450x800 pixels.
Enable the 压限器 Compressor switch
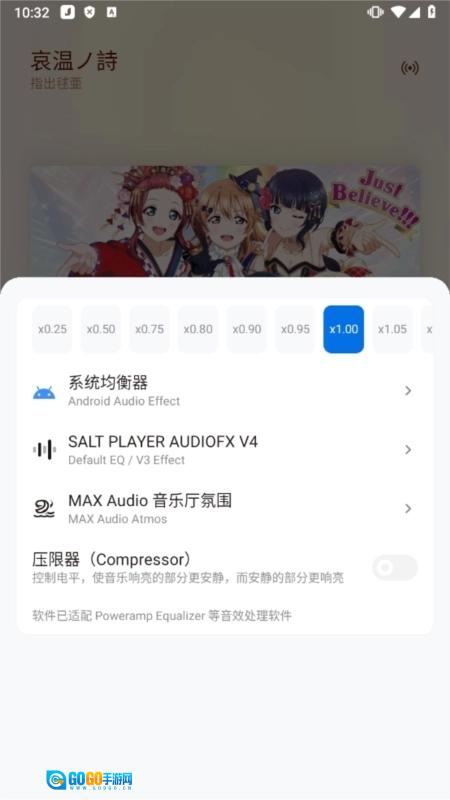pyautogui.click(x=395, y=567)
